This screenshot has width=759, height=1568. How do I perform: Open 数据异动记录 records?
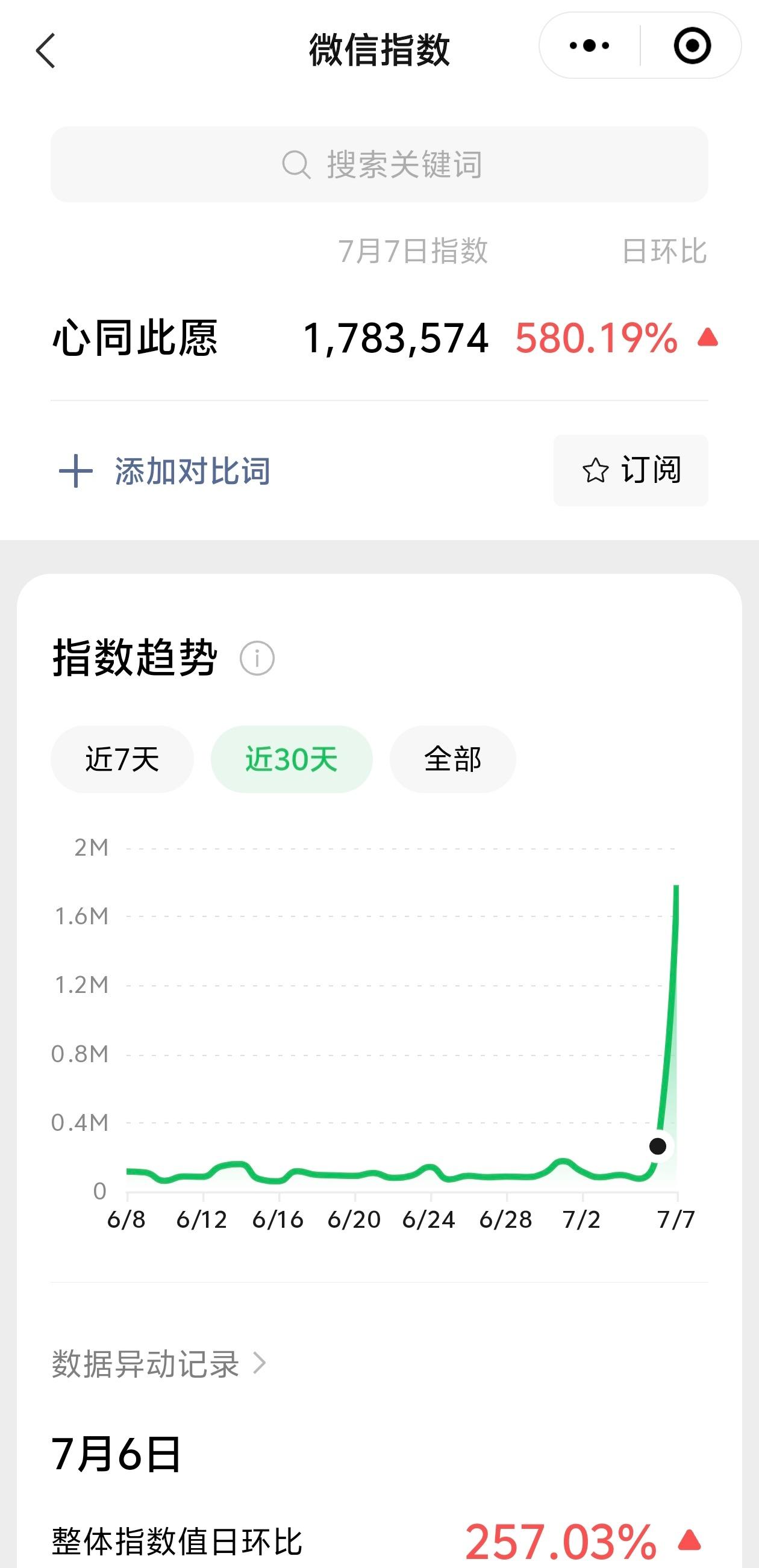[x=159, y=1363]
